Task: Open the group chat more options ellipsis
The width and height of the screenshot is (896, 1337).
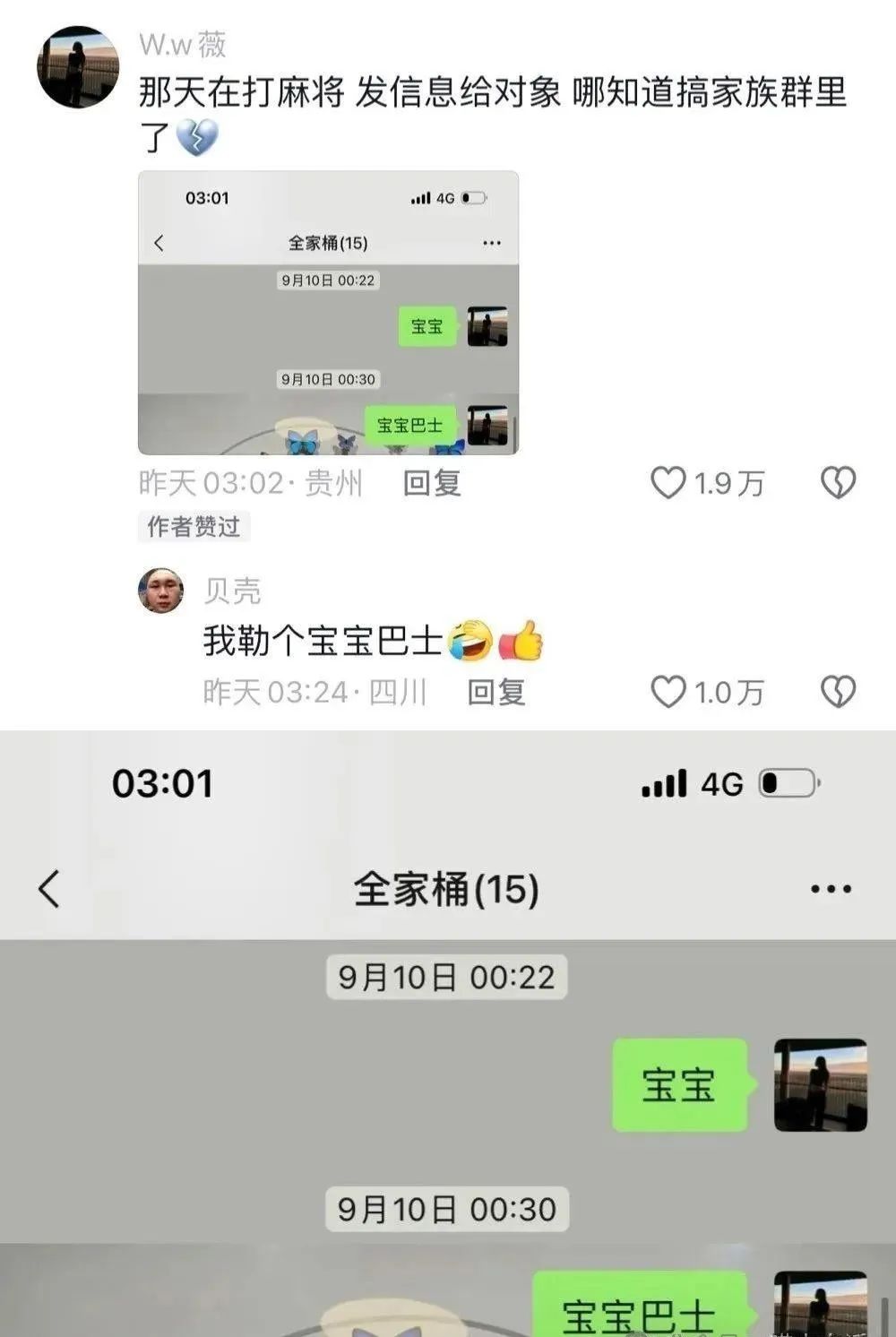Action: point(828,887)
